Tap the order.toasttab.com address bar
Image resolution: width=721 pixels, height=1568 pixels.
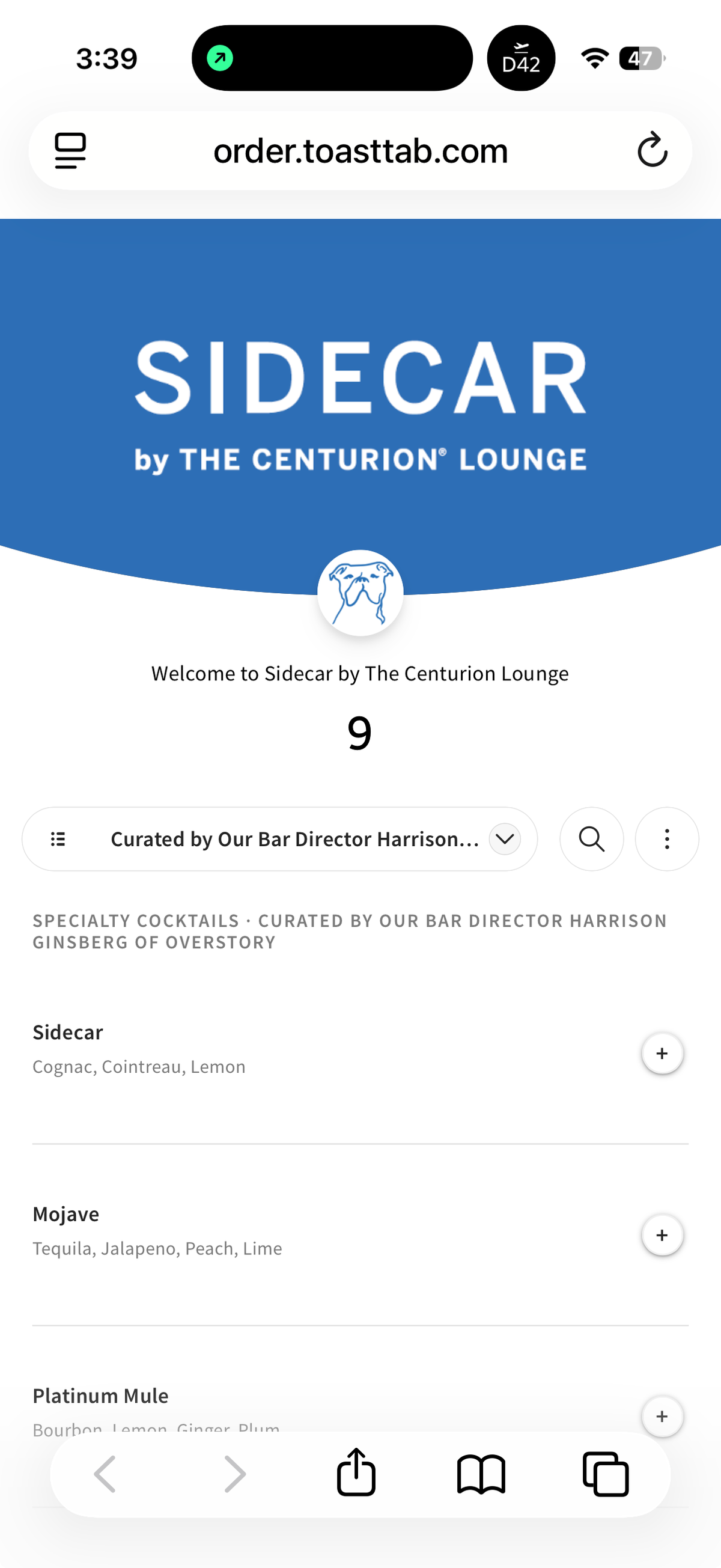click(x=360, y=150)
